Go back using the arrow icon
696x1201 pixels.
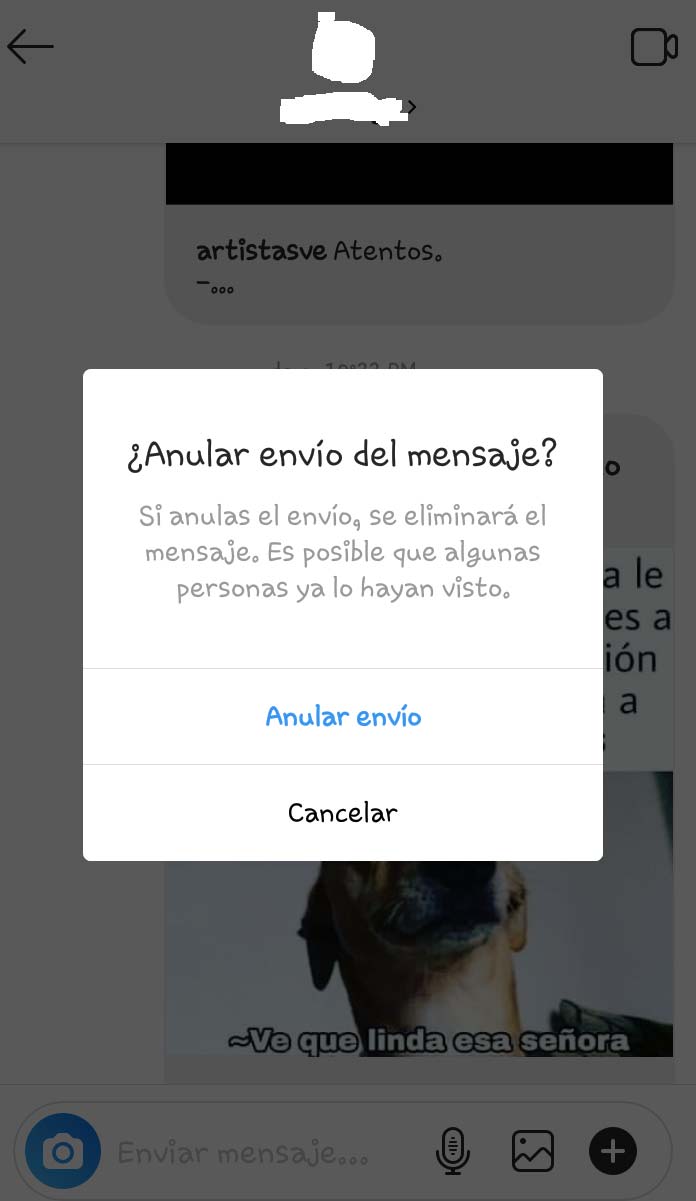30,47
